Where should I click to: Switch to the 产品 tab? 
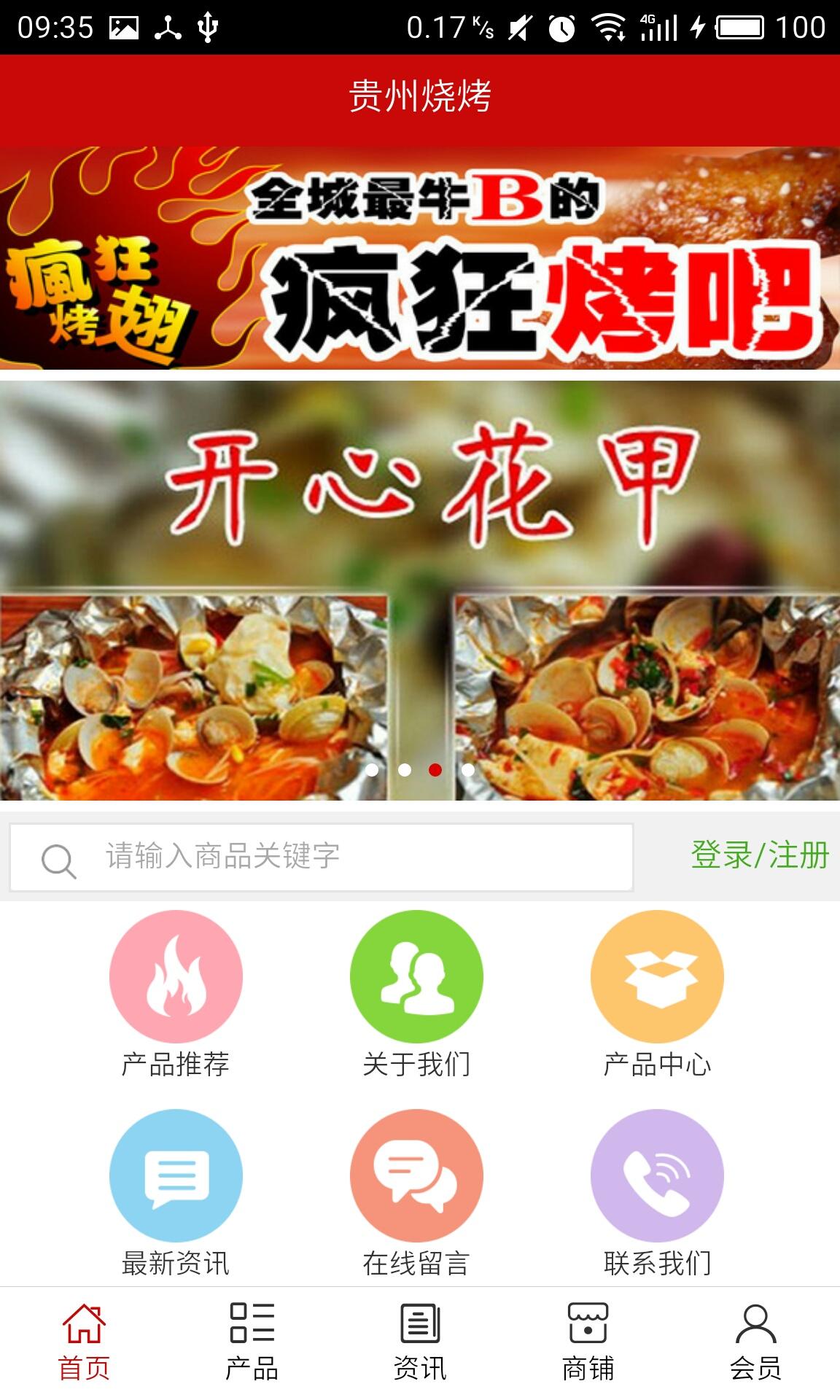(252, 1343)
